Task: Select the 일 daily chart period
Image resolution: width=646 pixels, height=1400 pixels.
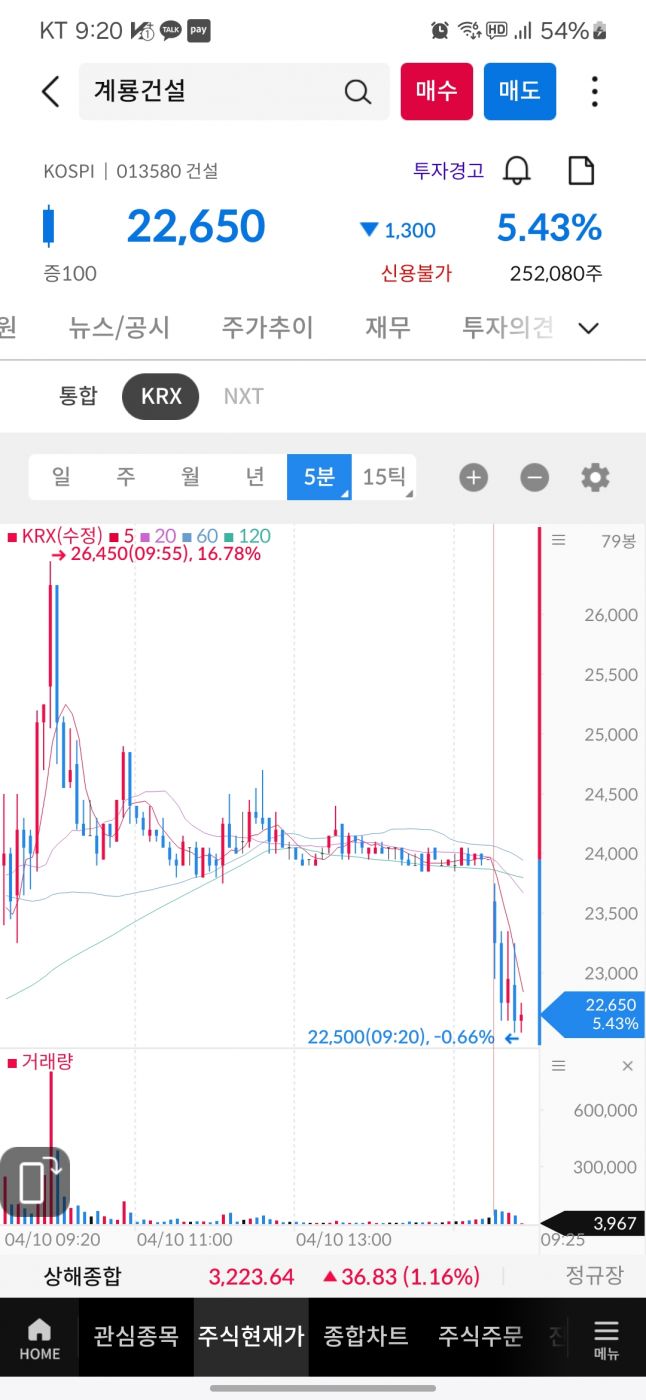Action: [61, 477]
